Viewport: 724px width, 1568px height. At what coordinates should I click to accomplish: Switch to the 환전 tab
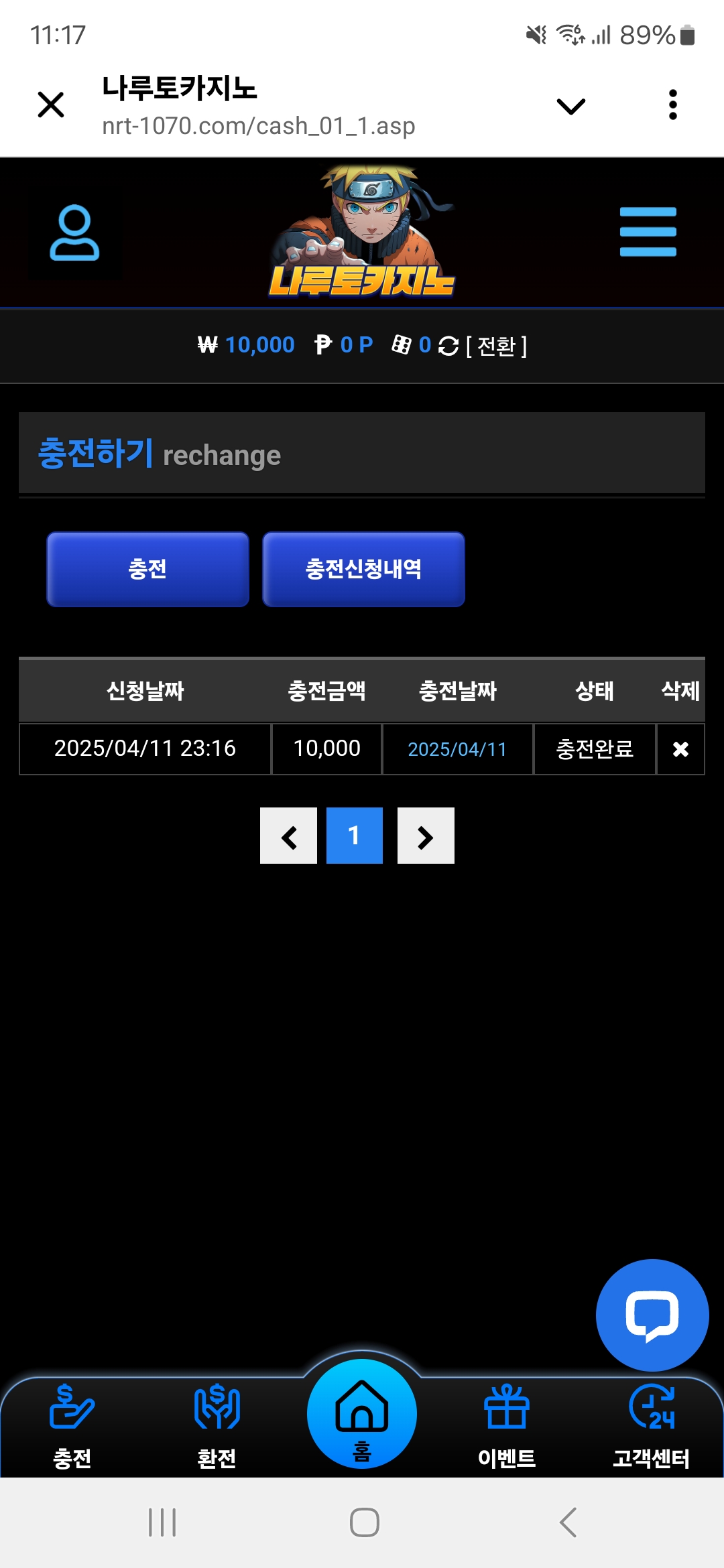coord(217,1426)
